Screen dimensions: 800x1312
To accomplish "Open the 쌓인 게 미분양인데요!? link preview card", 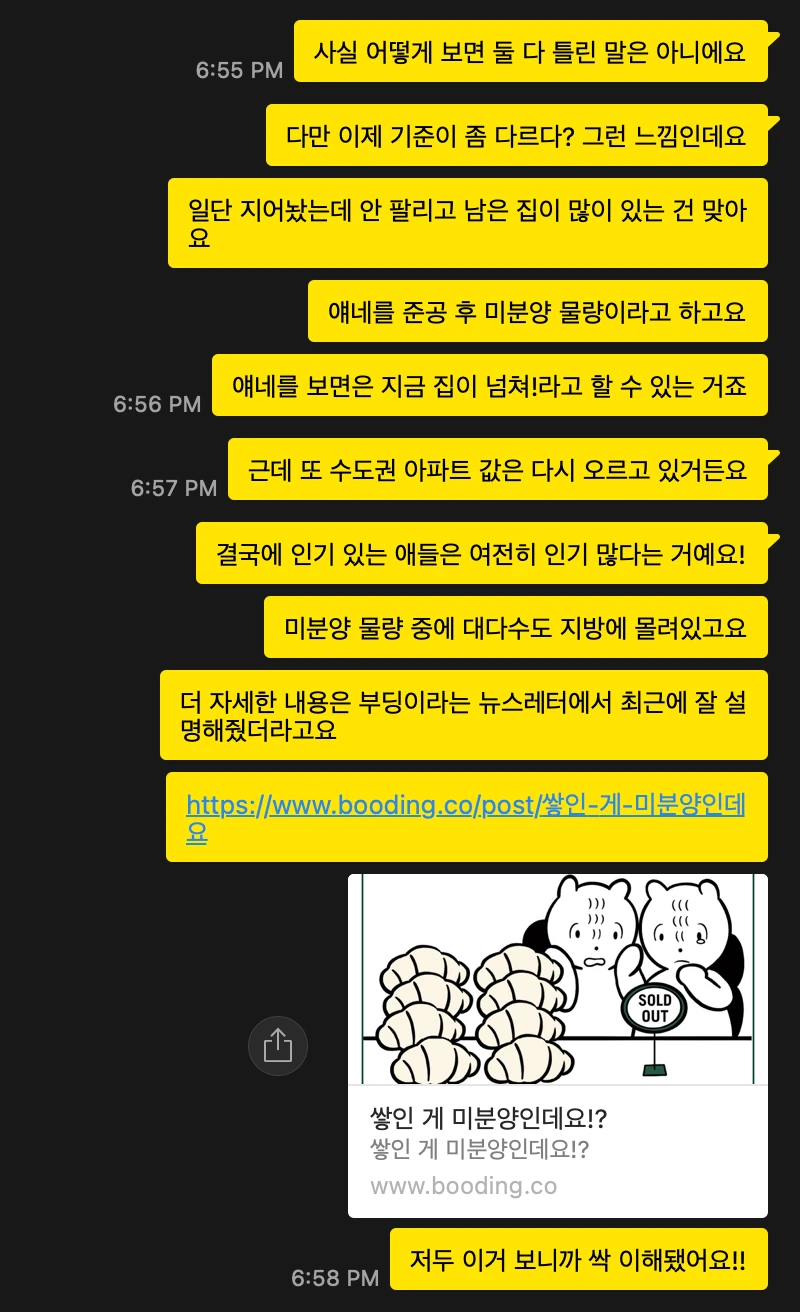I will point(557,1045).
